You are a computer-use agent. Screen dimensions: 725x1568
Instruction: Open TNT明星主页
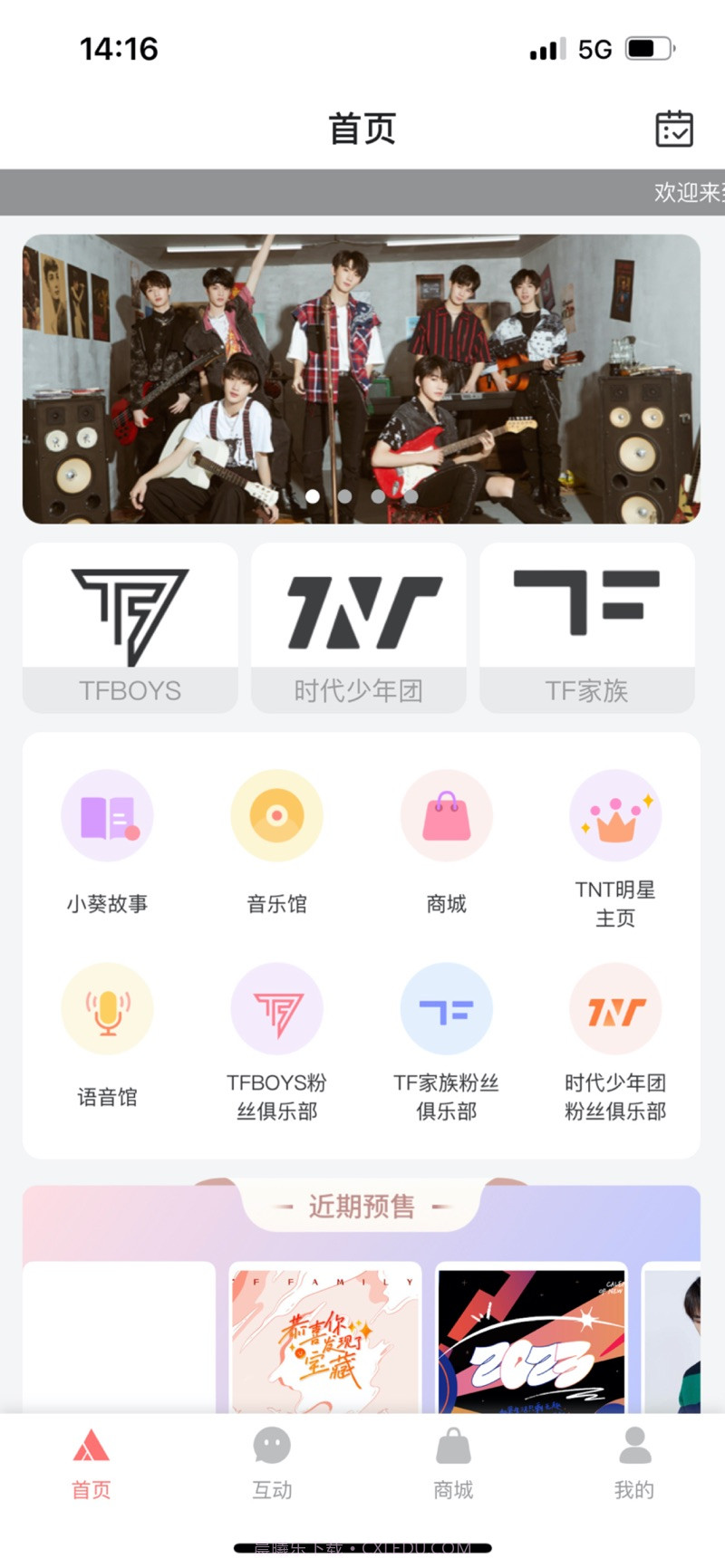pyautogui.click(x=615, y=847)
